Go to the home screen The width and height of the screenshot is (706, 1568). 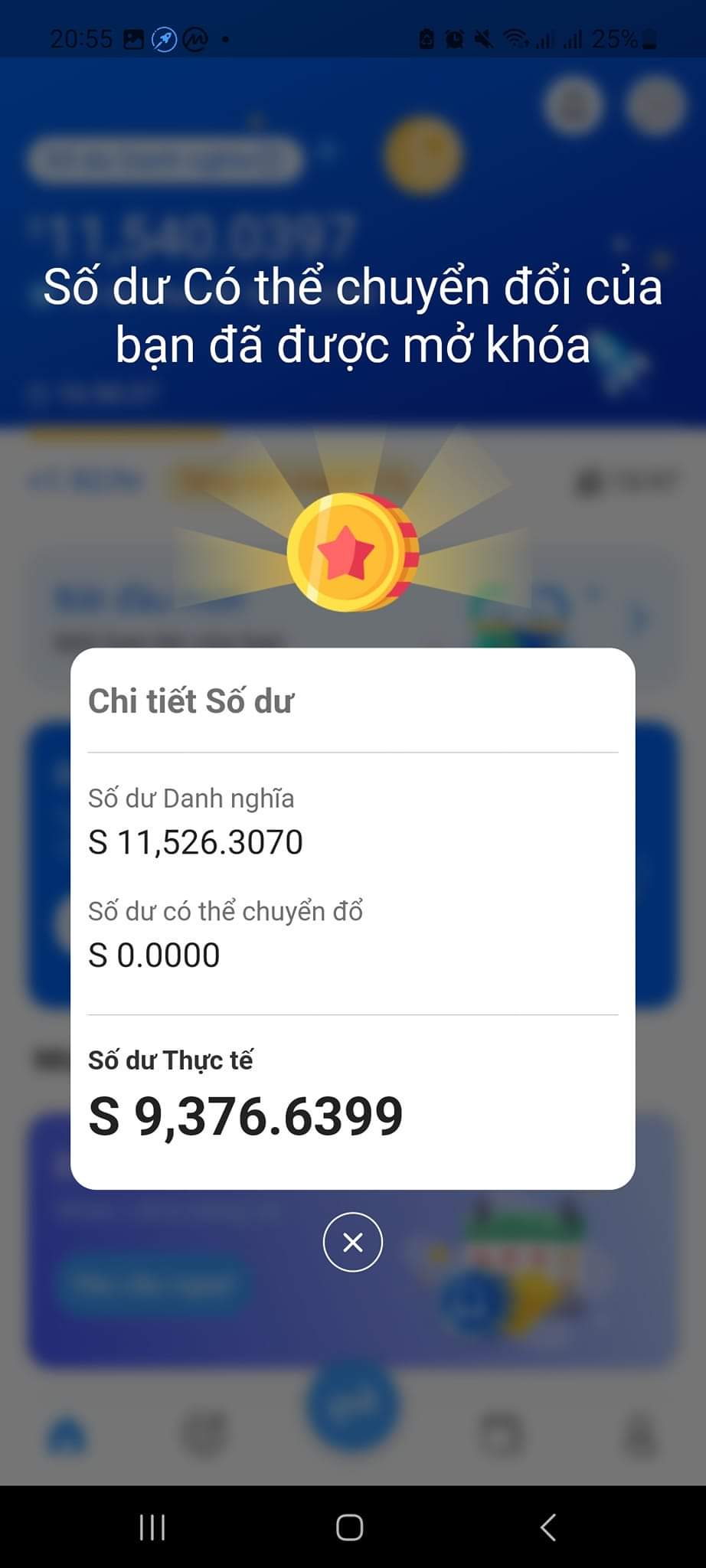(x=349, y=1527)
